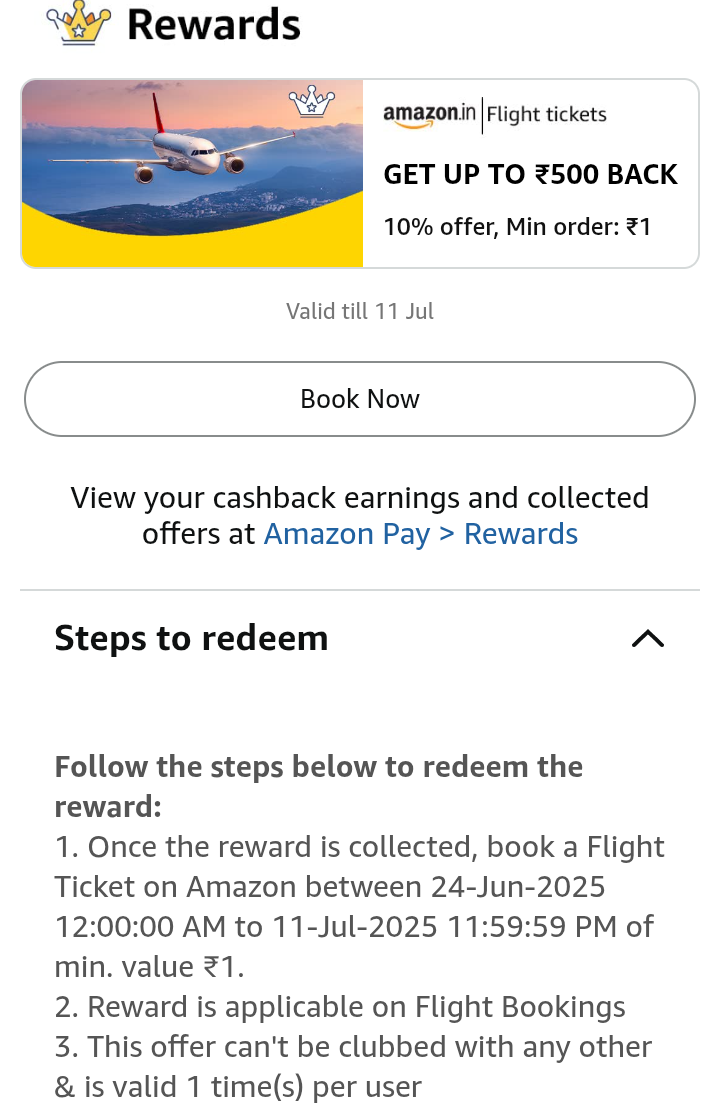Open the flight tickets cashback offer card

tap(360, 174)
